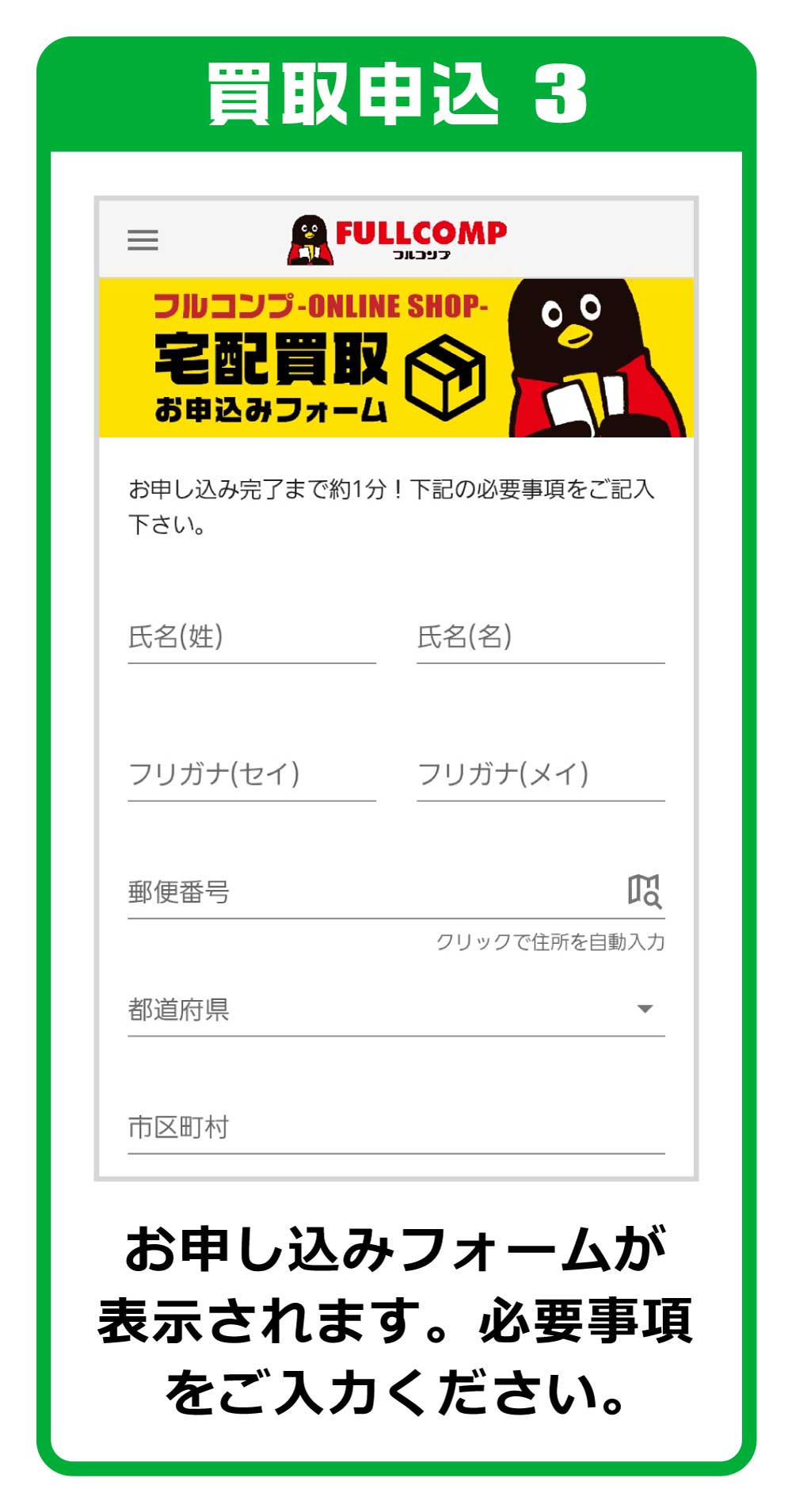Open the hamburger navigation menu

tap(143, 239)
